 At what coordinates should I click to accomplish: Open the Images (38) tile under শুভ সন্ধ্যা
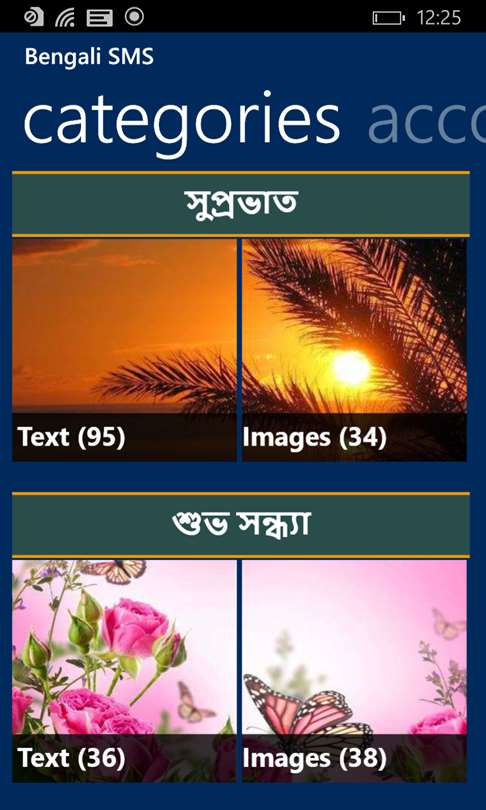click(355, 671)
